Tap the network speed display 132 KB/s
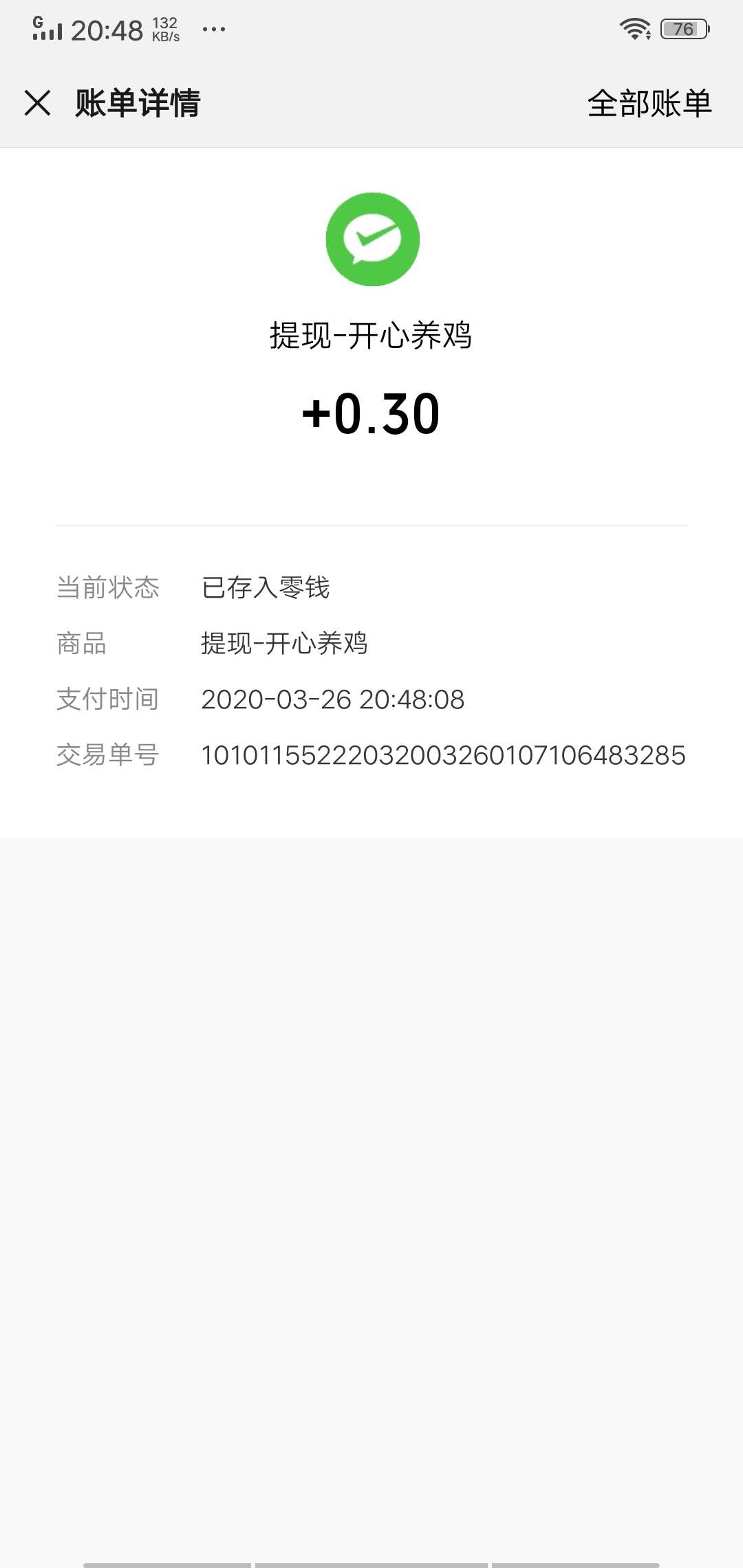Image resolution: width=743 pixels, height=1568 pixels. tap(164, 28)
